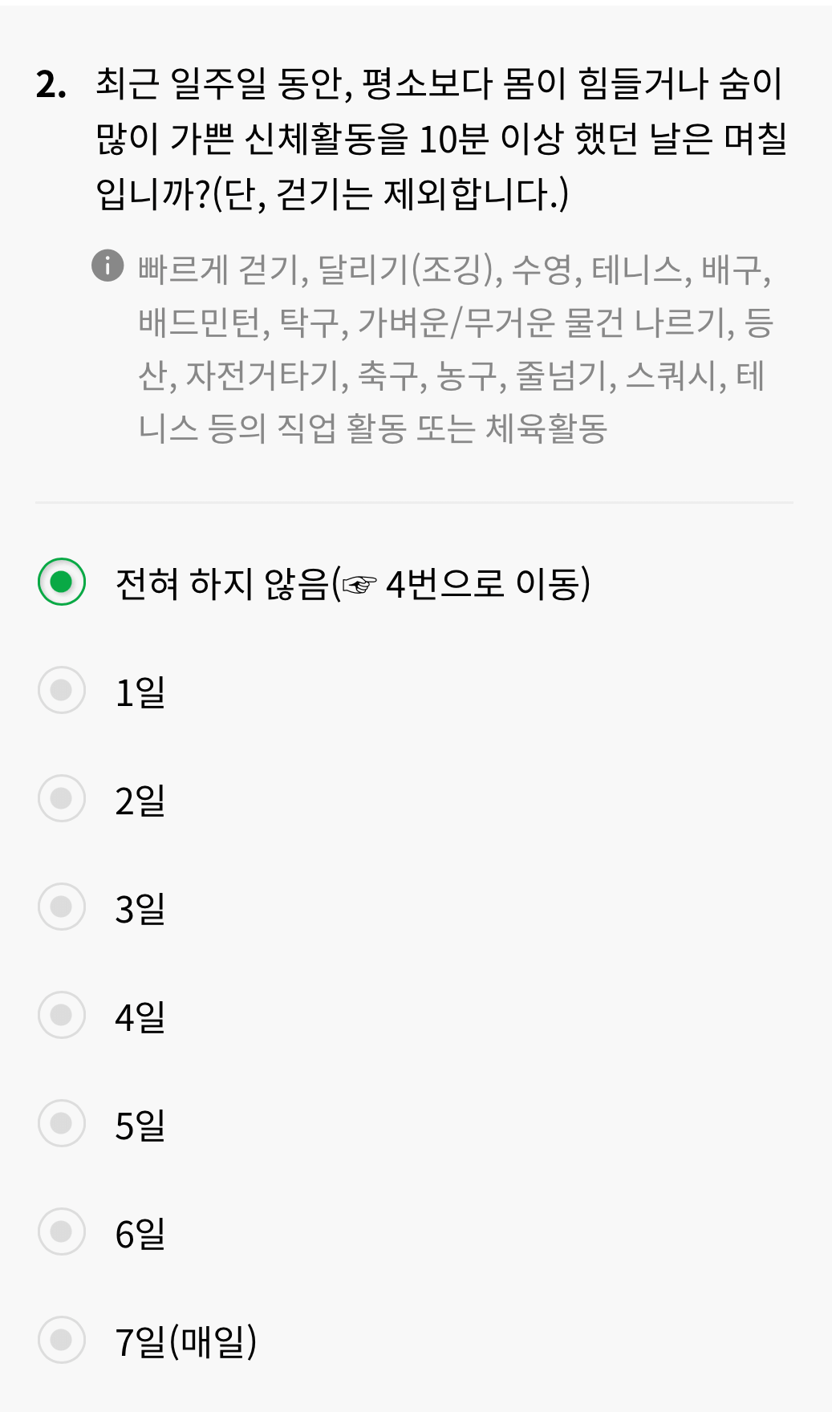The height and width of the screenshot is (1412, 840).
Task: Click the 7일(매일) text label
Action: click(x=186, y=1341)
